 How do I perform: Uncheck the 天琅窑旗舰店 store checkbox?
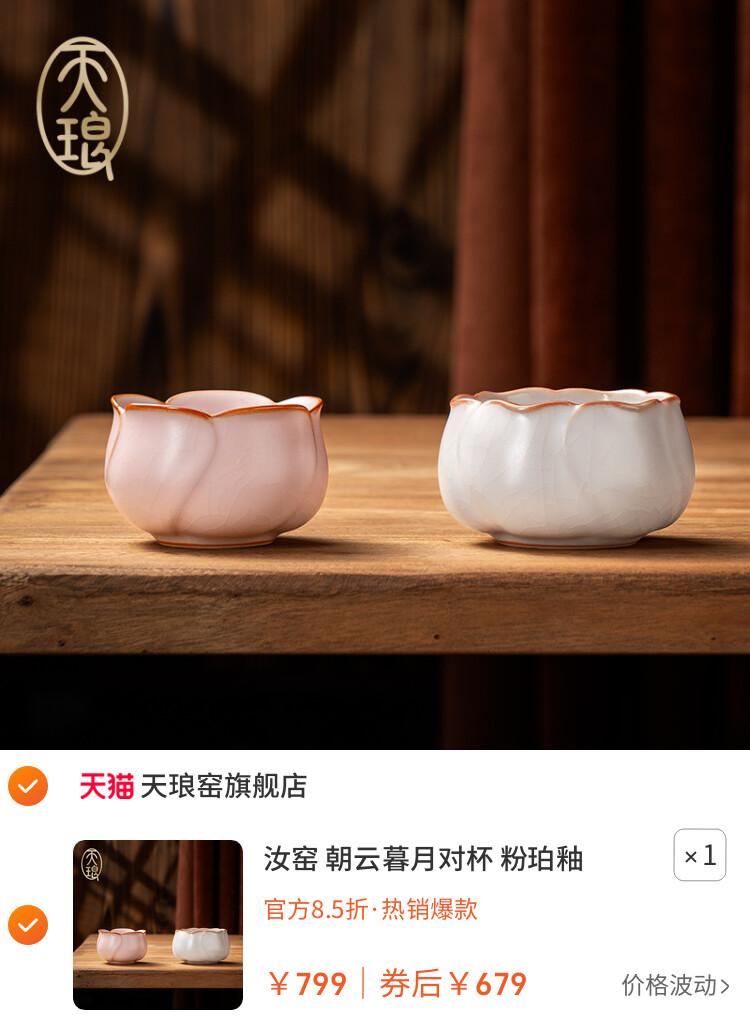click(x=28, y=786)
